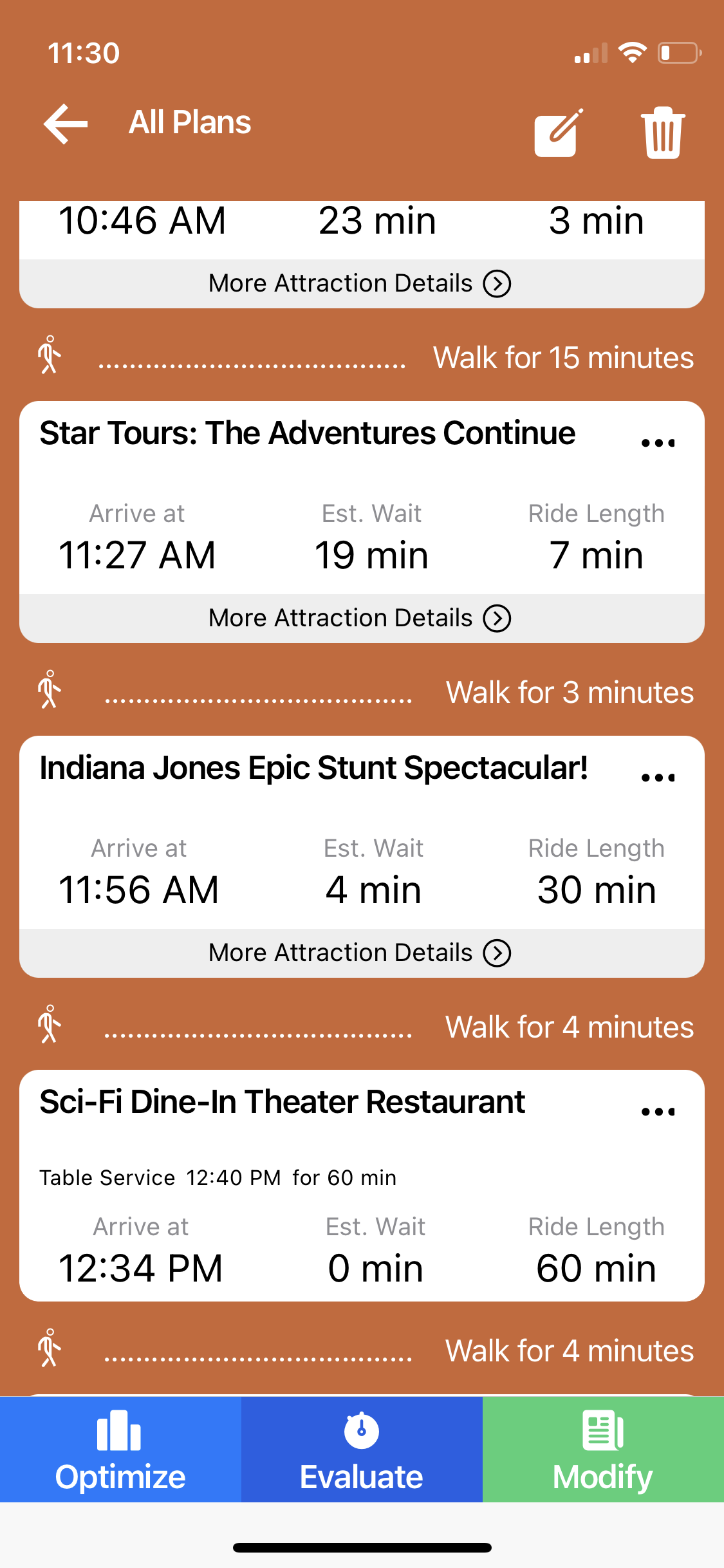724x1568 pixels.
Task: Optimize the touring plan
Action: click(120, 1450)
